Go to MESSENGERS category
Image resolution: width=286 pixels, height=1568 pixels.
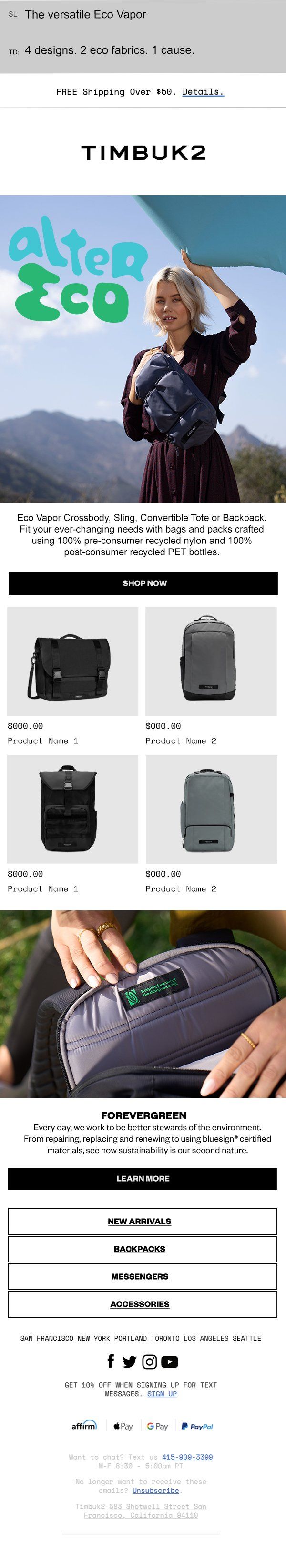(x=140, y=1276)
